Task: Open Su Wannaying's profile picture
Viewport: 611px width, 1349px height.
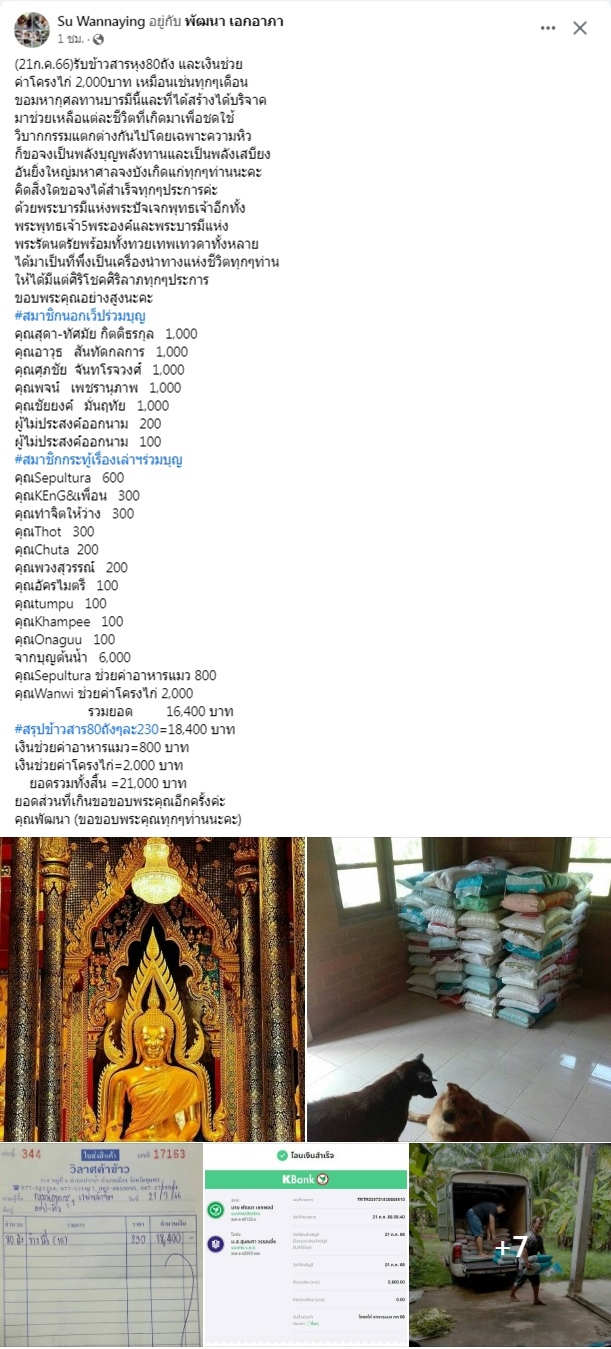Action: point(32,29)
